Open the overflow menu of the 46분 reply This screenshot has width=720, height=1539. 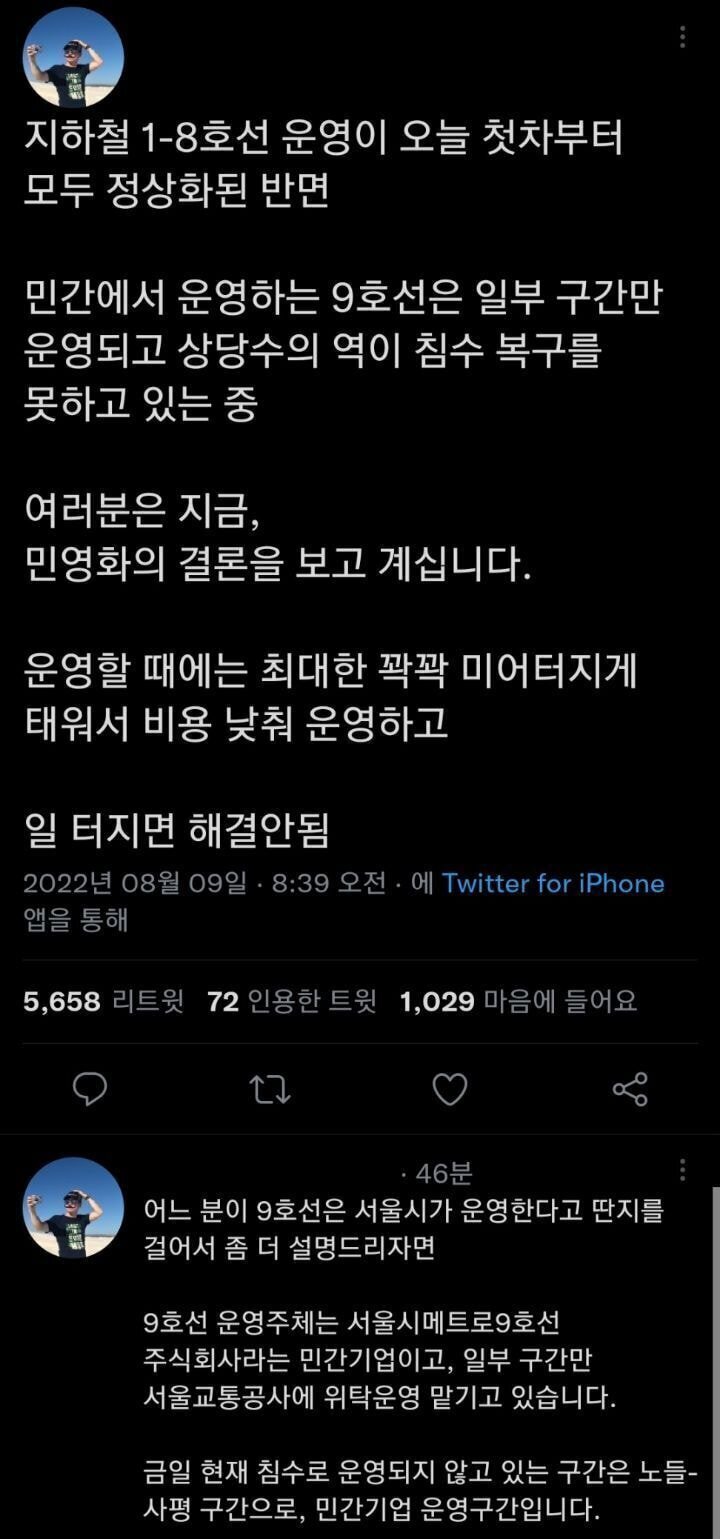(x=683, y=1171)
